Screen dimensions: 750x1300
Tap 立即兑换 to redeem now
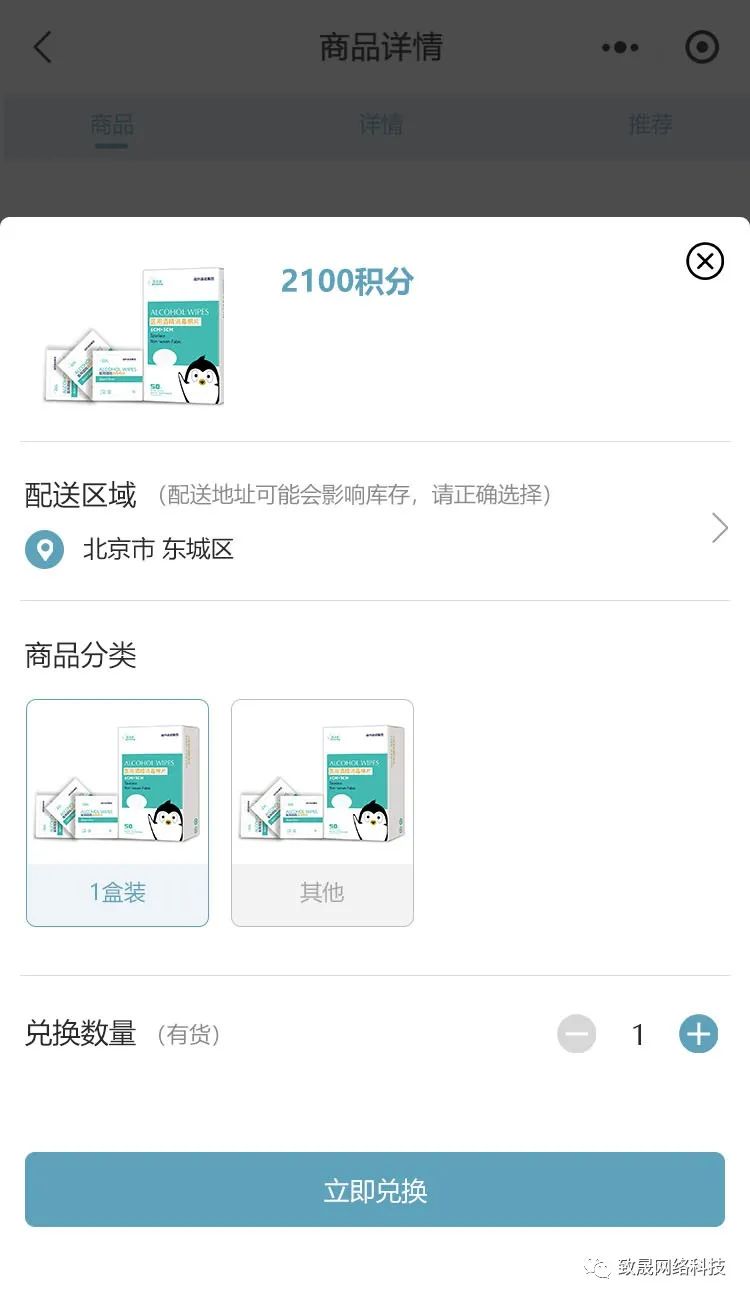[375, 1190]
